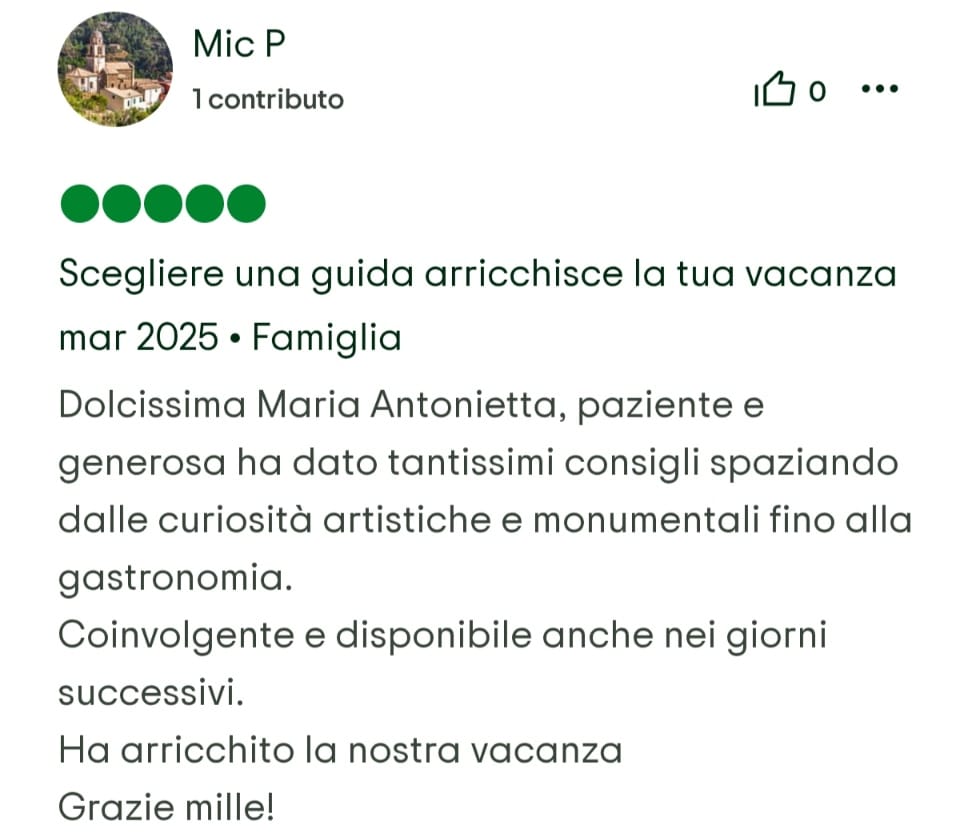Viewport: 976px width, 837px height.
Task: Open the three-dot menu on the review
Action: (x=879, y=90)
